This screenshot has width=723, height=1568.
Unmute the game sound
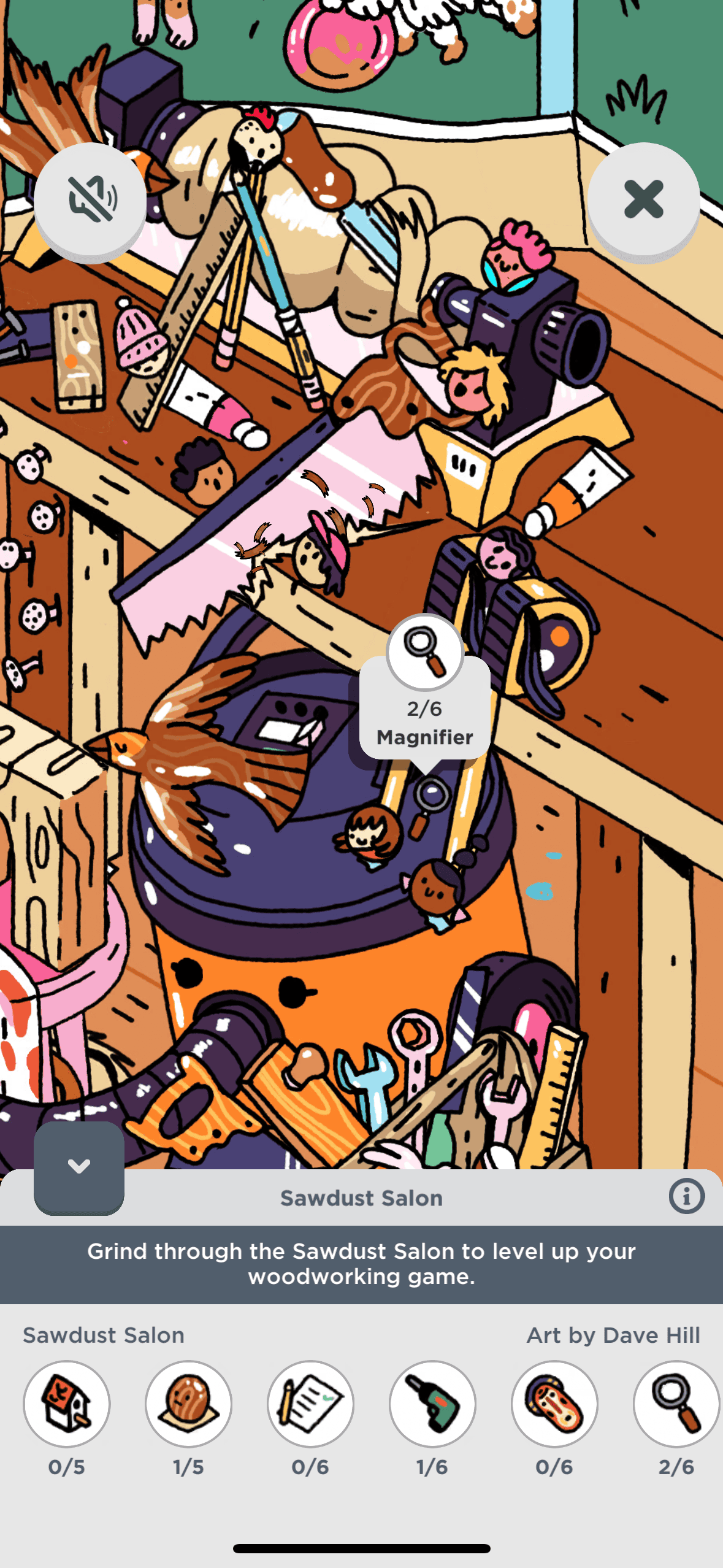click(90, 199)
